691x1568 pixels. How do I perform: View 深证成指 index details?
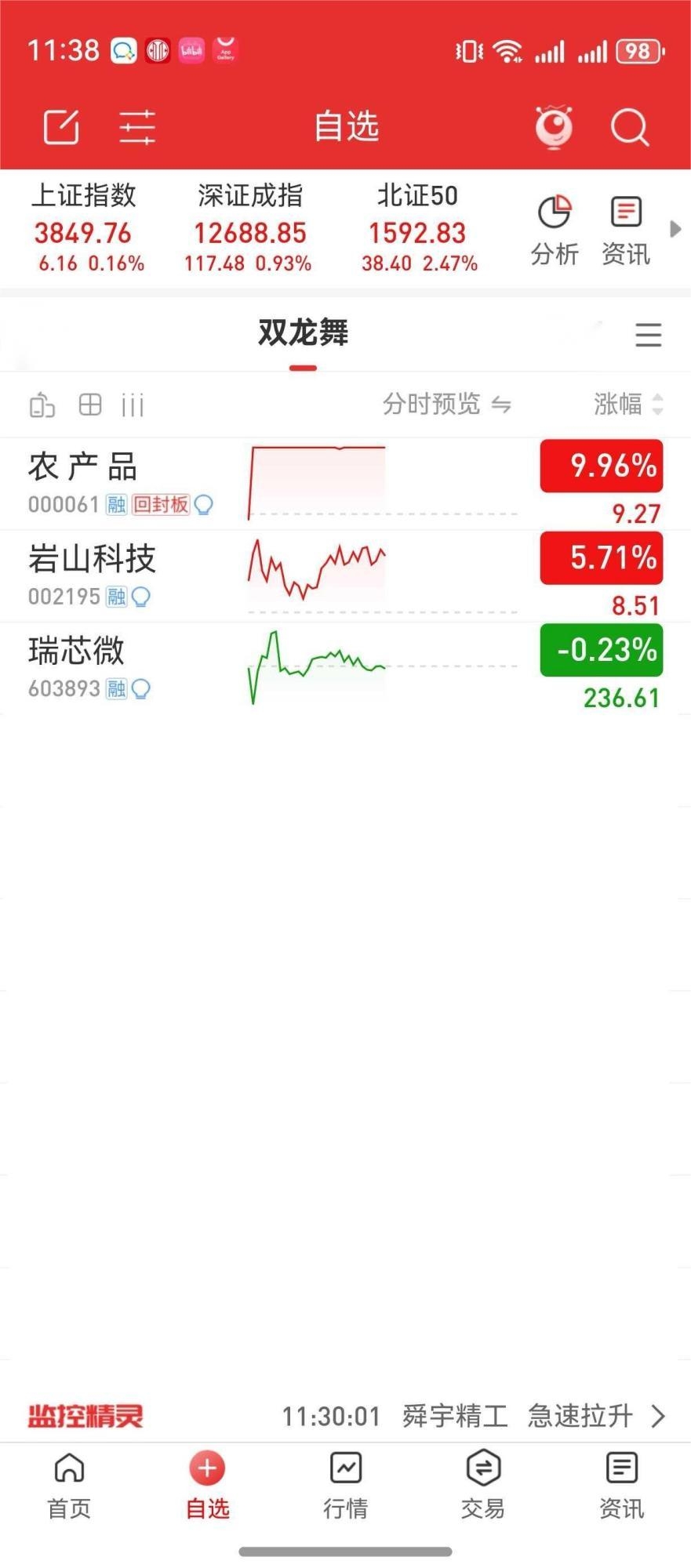tap(249, 229)
